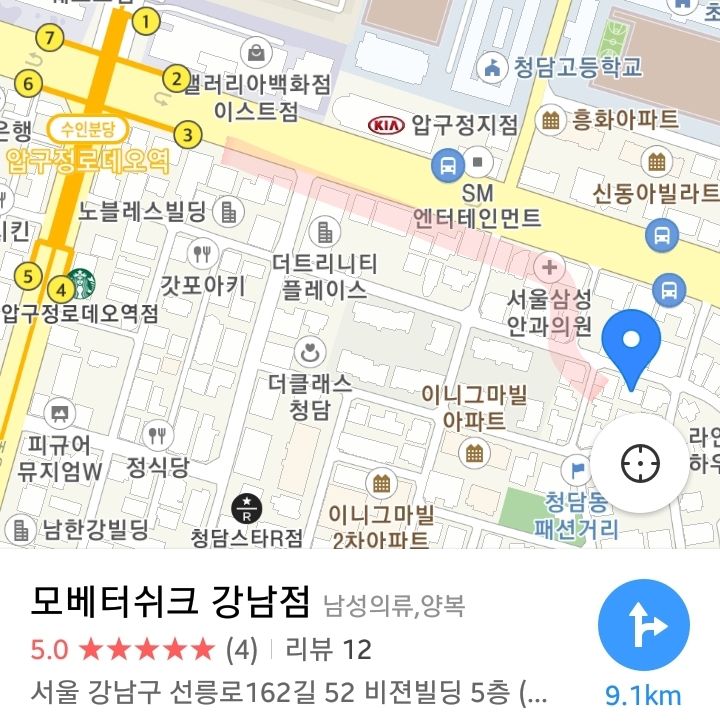720x721 pixels.
Task: Open the Starbucks 압구정로데오역점 marker
Action: pyautogui.click(x=81, y=283)
